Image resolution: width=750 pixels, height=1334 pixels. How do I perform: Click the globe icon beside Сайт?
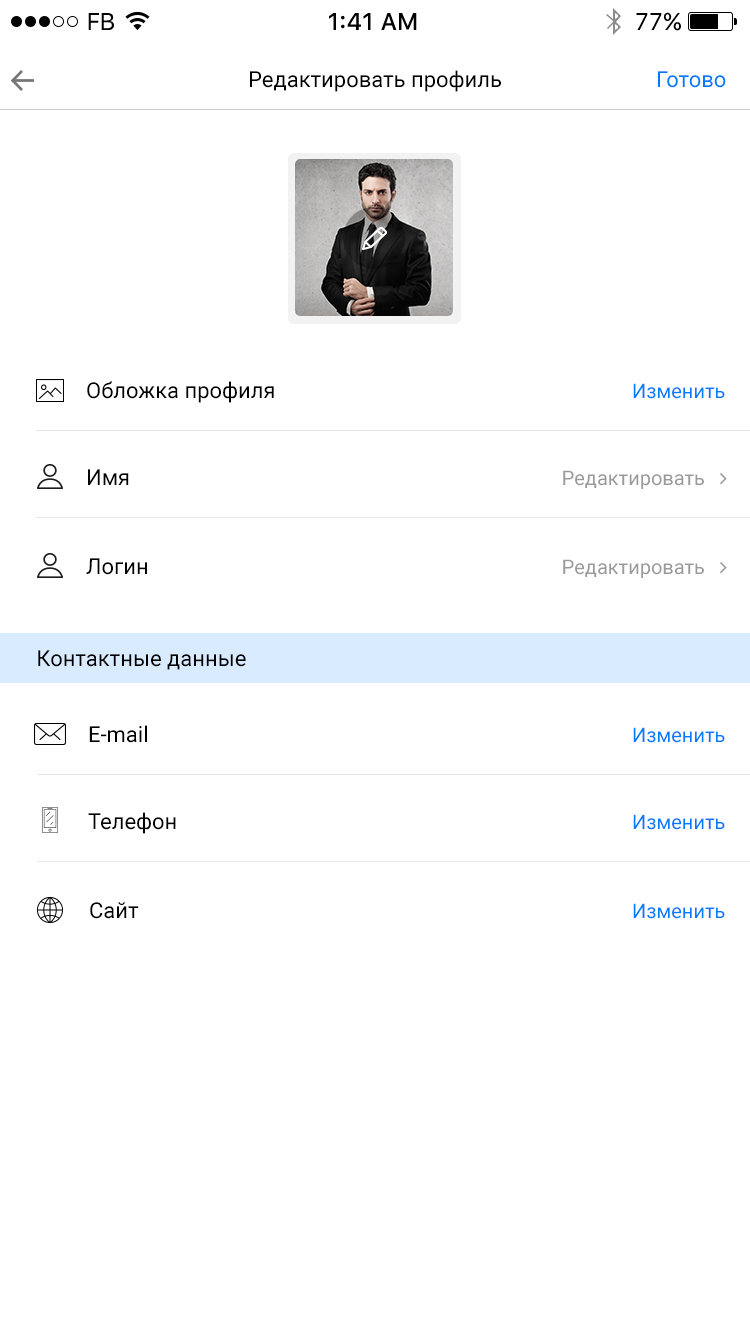tap(50, 910)
